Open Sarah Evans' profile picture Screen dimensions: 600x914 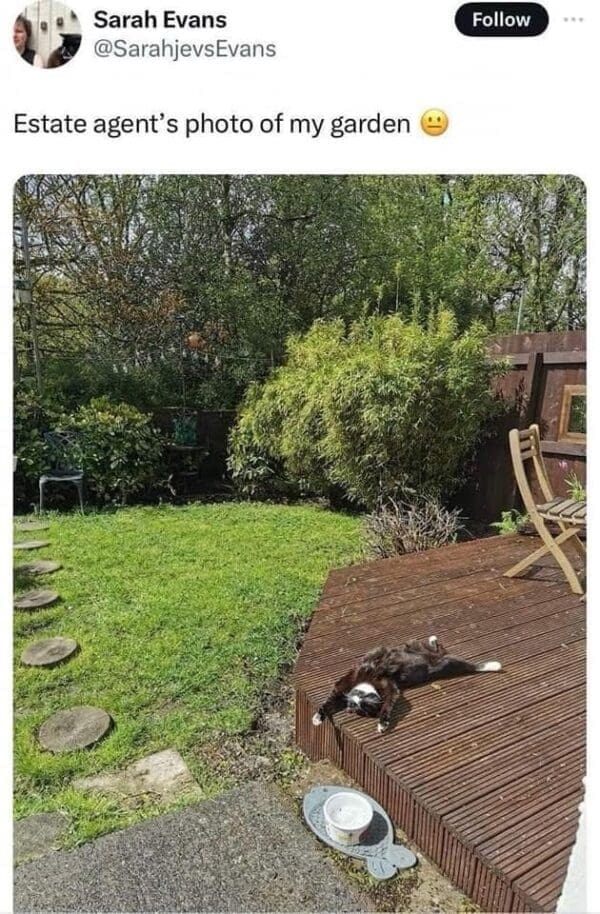pos(47,33)
